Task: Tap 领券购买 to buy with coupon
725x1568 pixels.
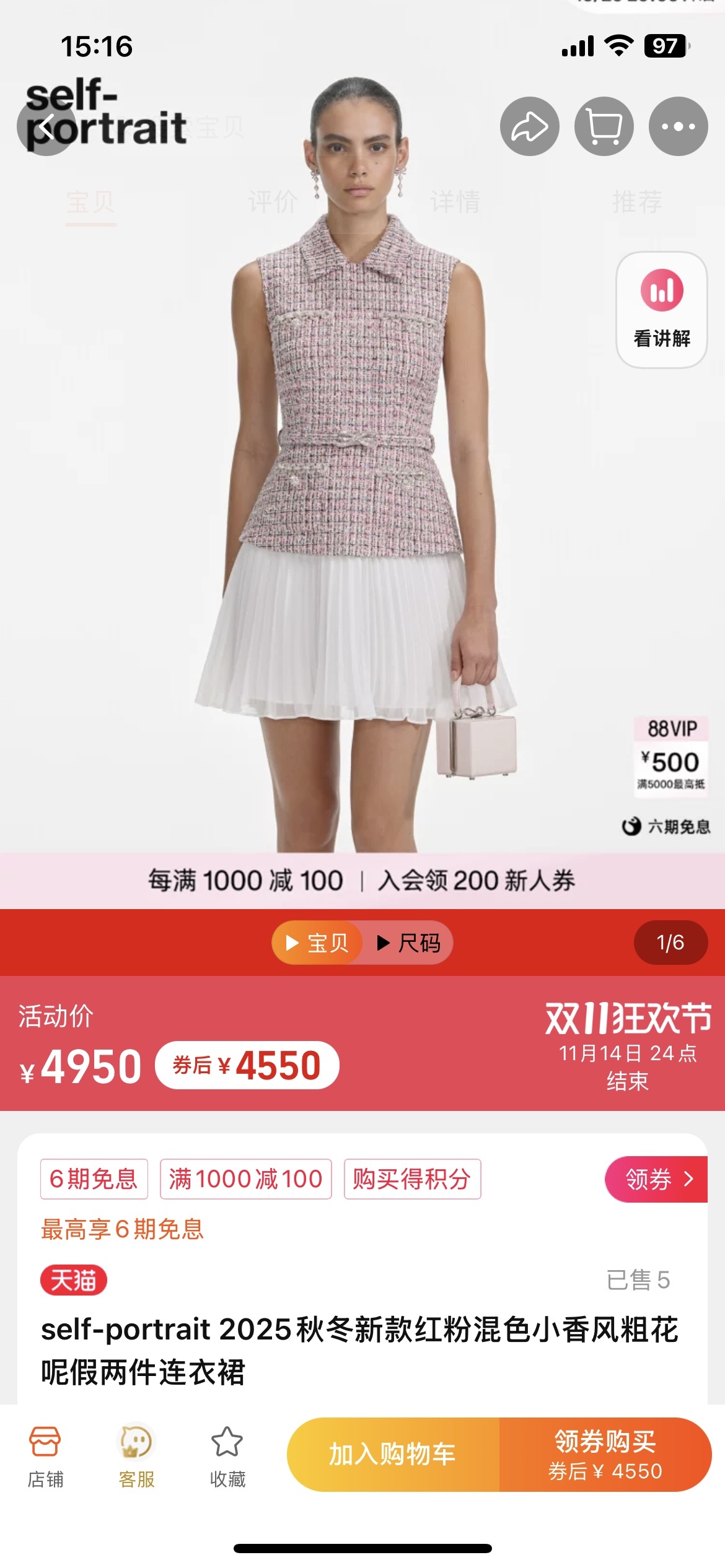Action: [x=605, y=1454]
